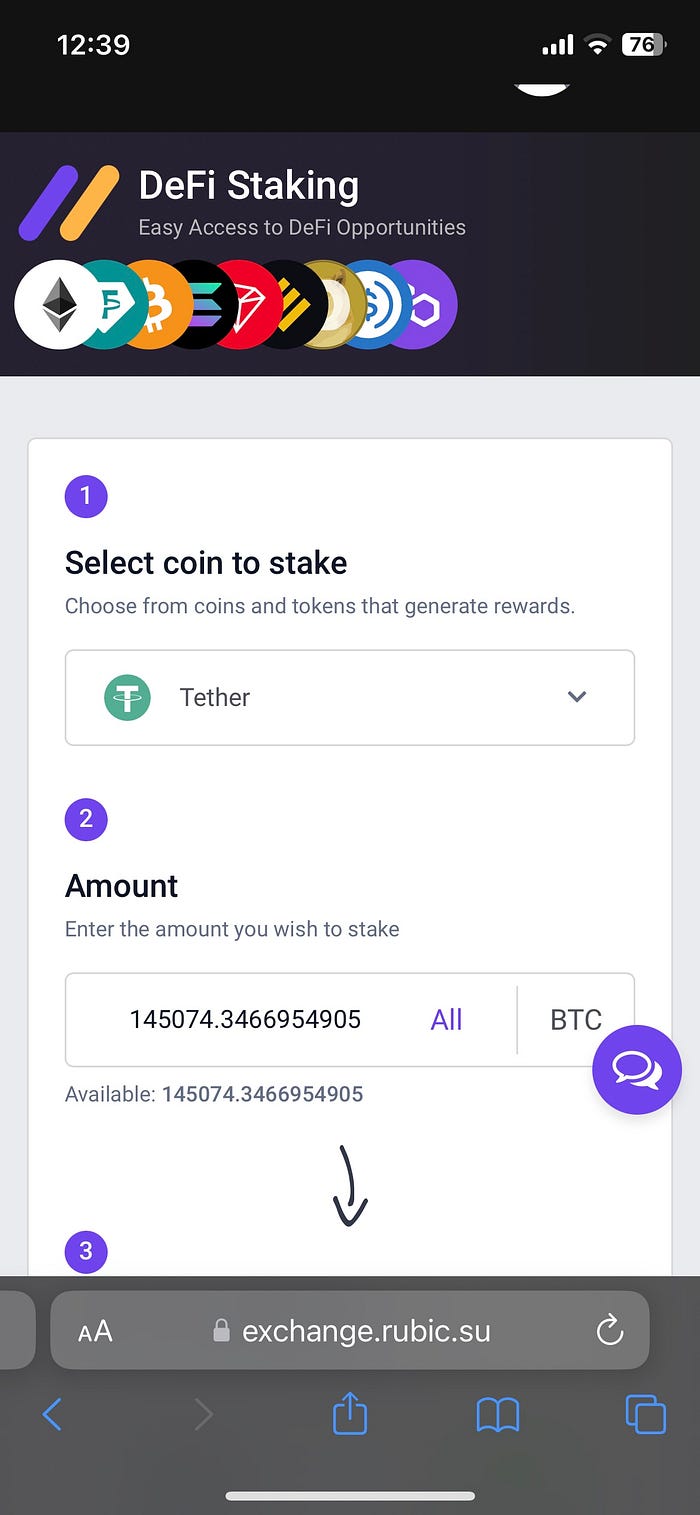700x1515 pixels.
Task: Go back to the previous page
Action: click(53, 1414)
